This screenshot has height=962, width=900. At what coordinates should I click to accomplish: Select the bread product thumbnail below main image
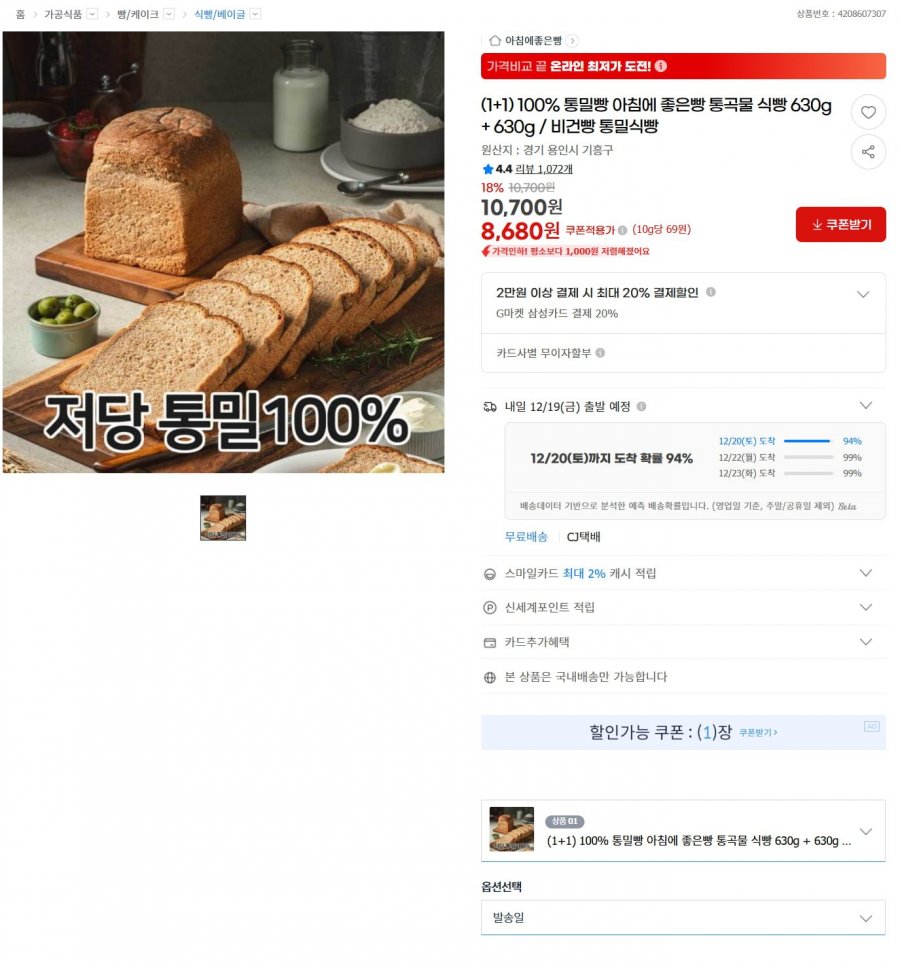pyautogui.click(x=221, y=517)
